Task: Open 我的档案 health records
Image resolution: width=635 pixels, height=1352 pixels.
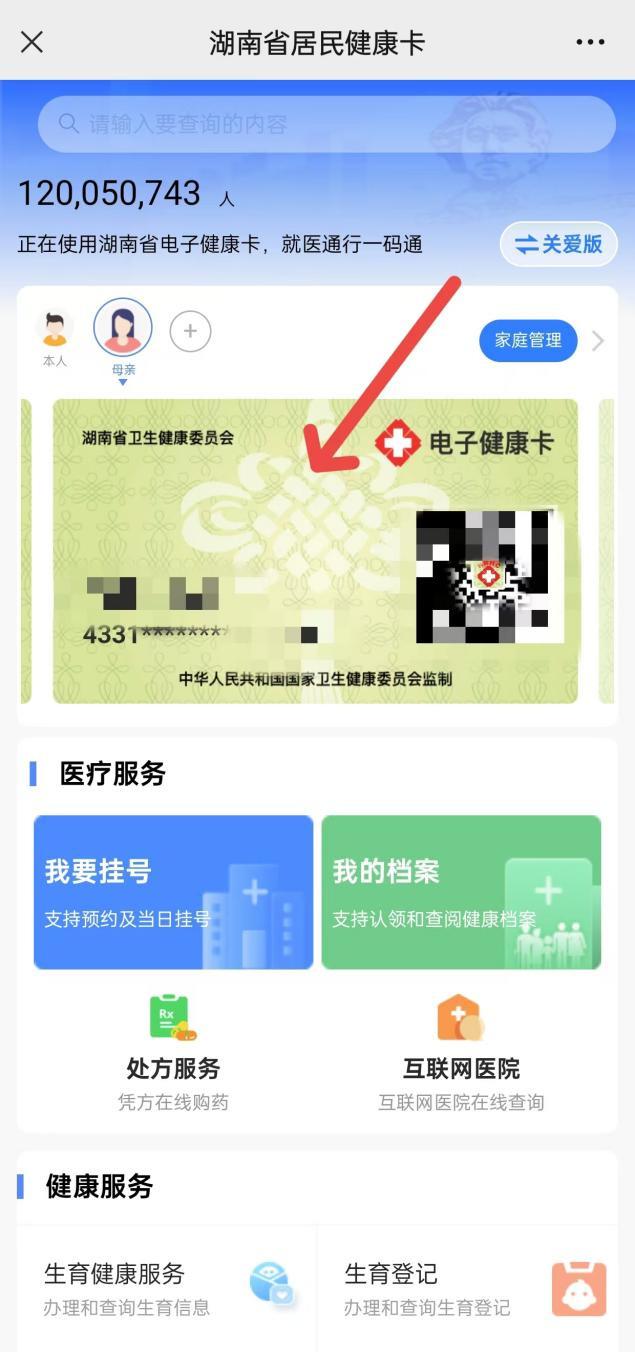Action: pos(461,892)
